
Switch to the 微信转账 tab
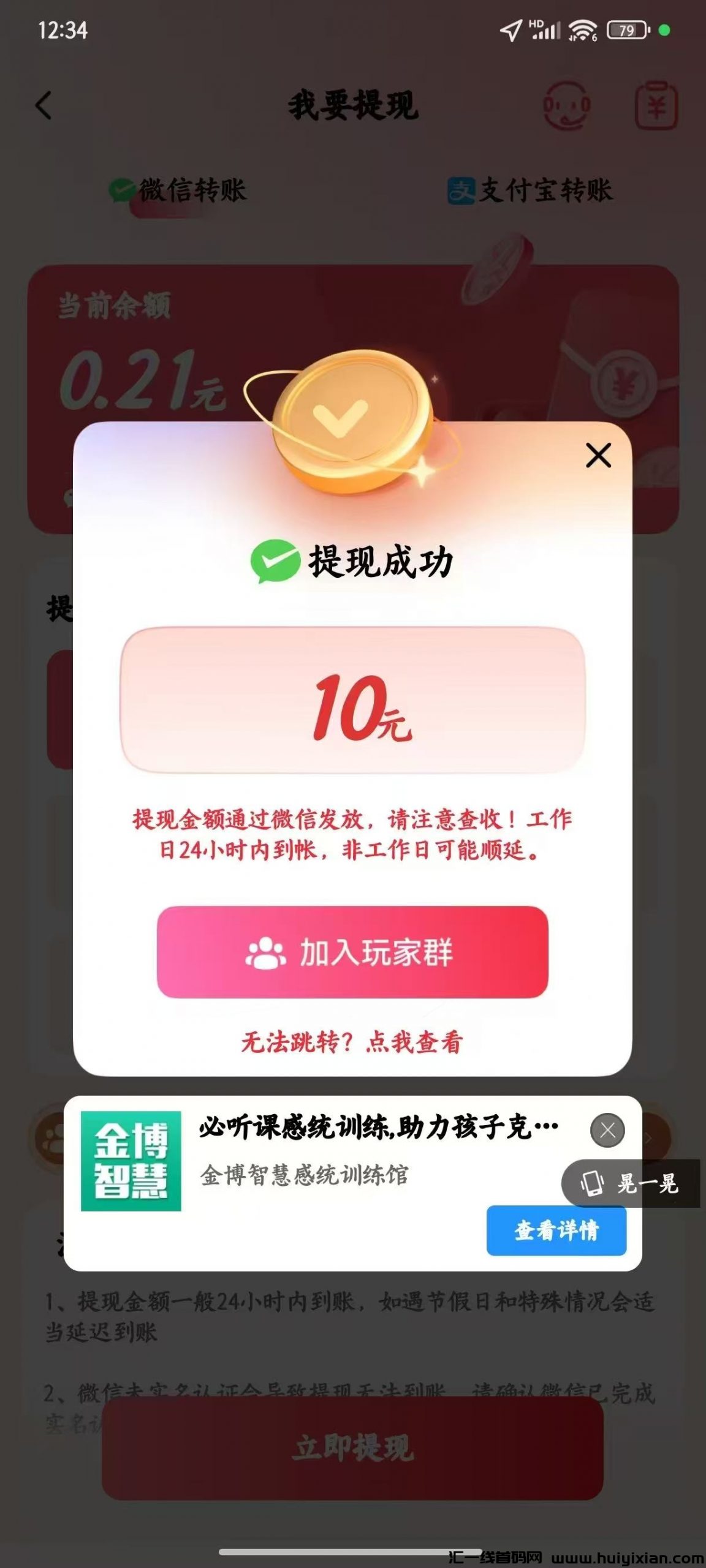pyautogui.click(x=177, y=190)
